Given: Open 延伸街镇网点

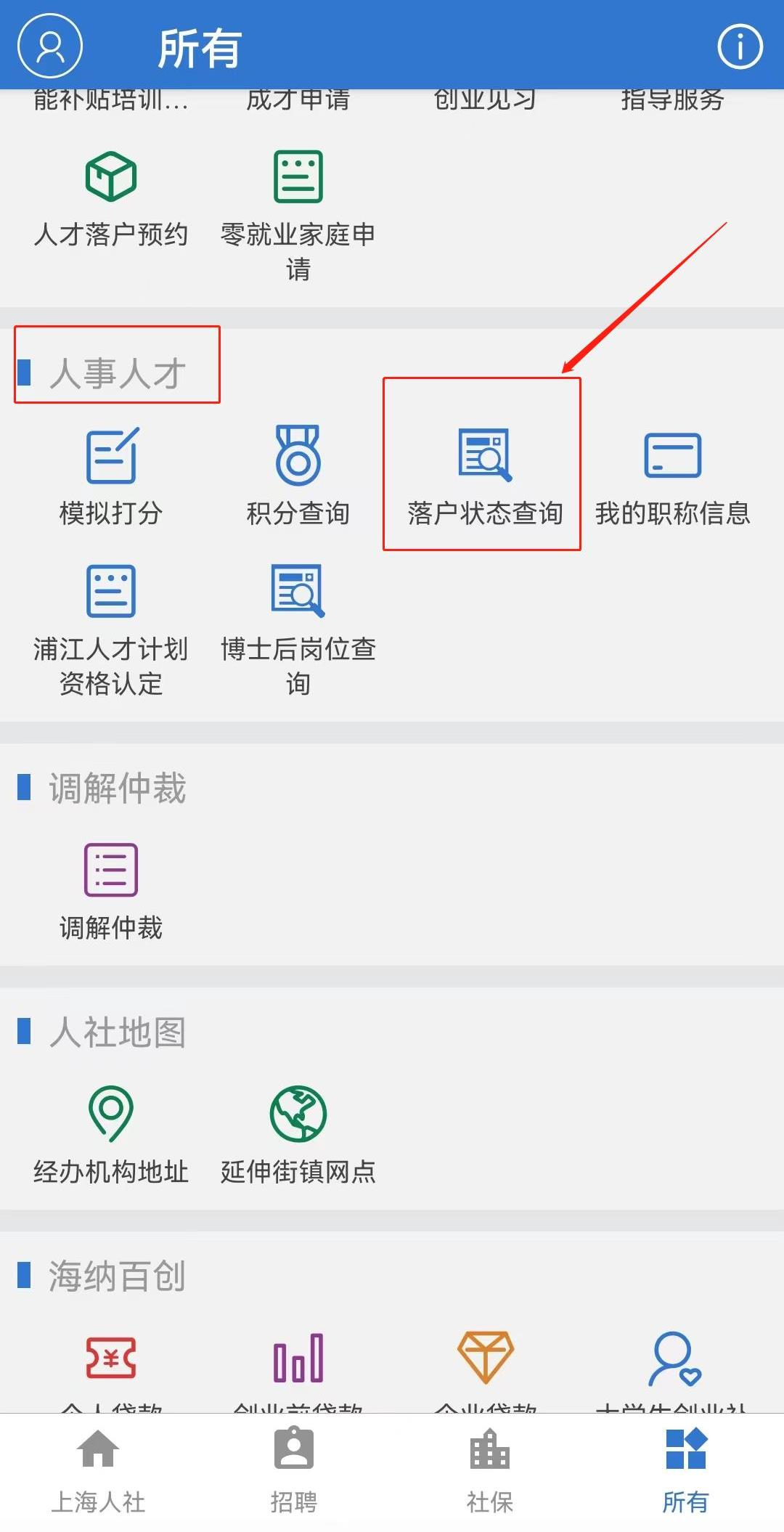Looking at the screenshot, I should point(298,1134).
